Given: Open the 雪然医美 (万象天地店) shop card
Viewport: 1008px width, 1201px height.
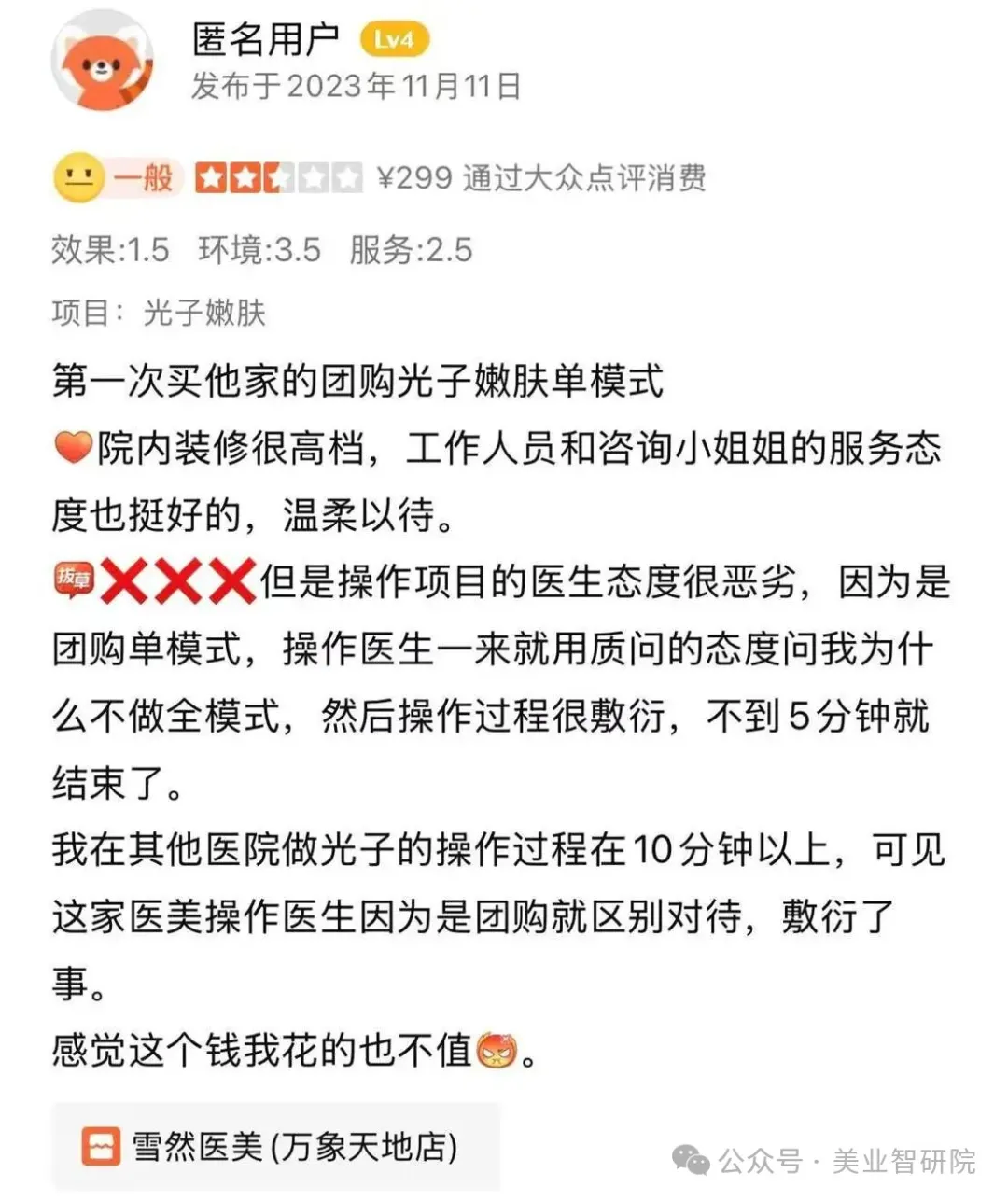Looking at the screenshot, I should point(276,1146).
